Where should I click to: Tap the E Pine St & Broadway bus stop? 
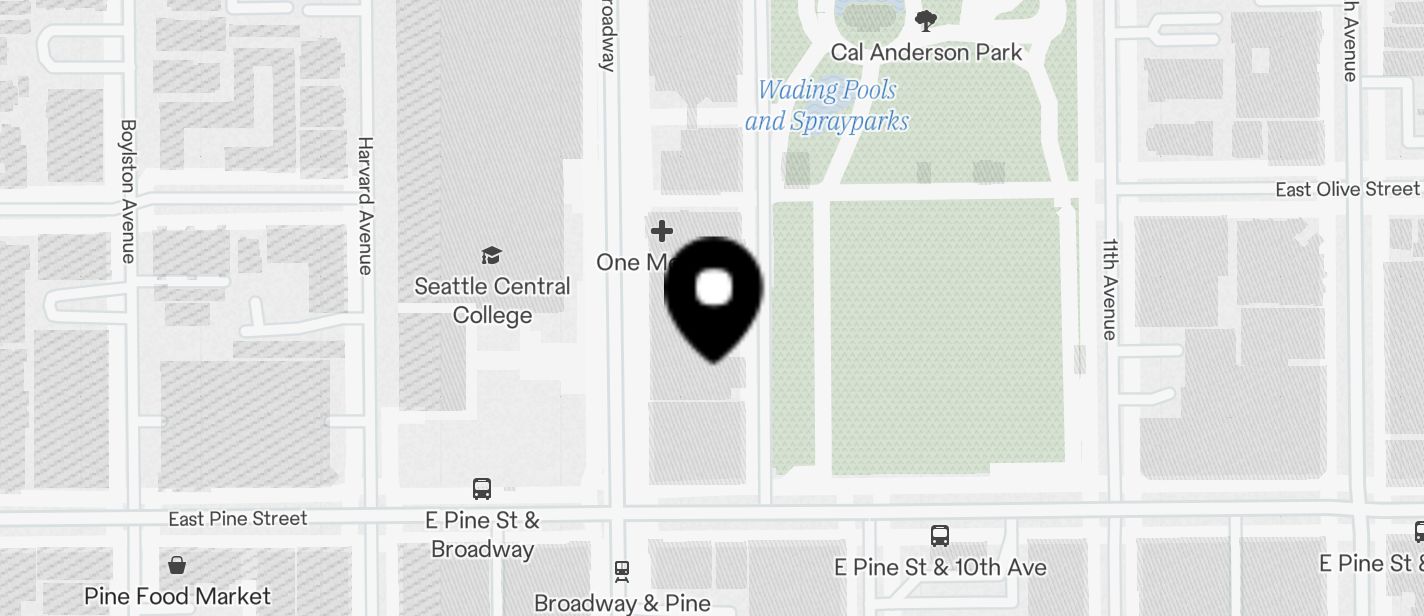pos(482,489)
